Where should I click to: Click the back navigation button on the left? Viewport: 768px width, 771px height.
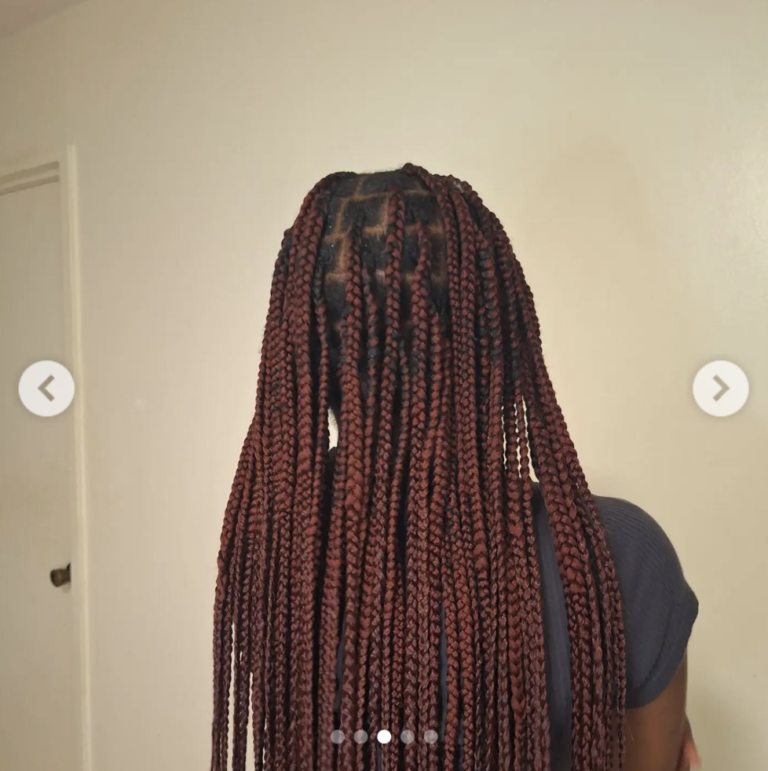[44, 386]
